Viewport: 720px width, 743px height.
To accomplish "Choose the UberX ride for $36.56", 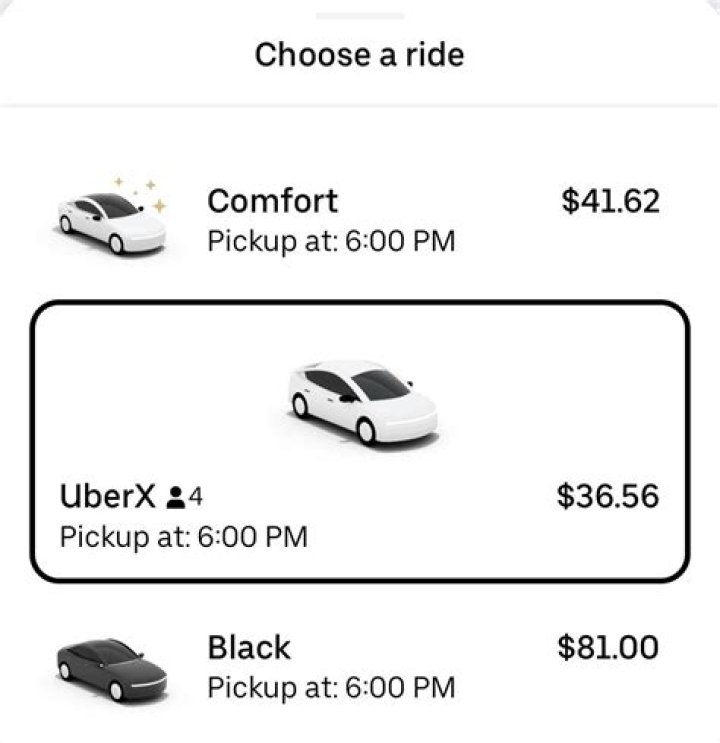I will [360, 442].
